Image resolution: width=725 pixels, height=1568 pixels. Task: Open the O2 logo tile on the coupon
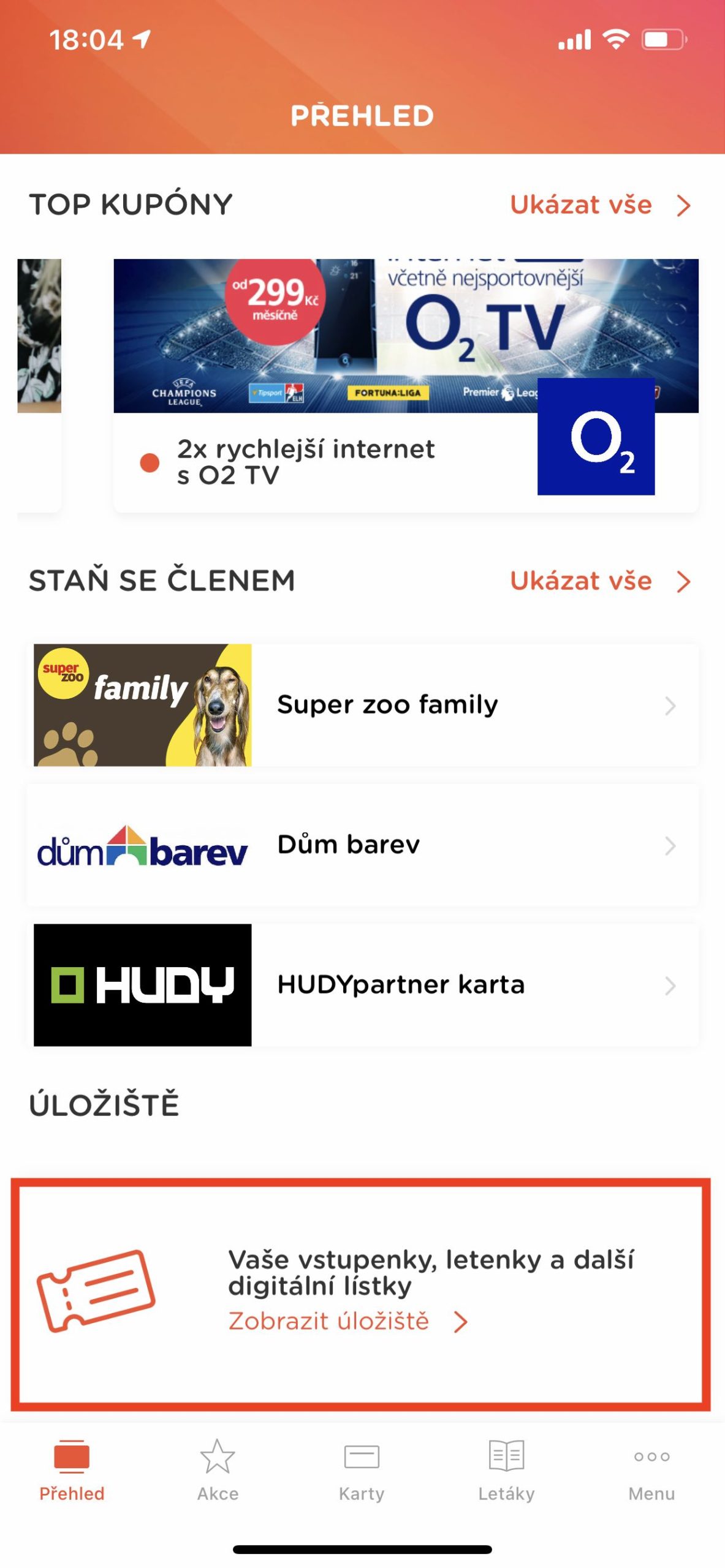click(x=596, y=437)
